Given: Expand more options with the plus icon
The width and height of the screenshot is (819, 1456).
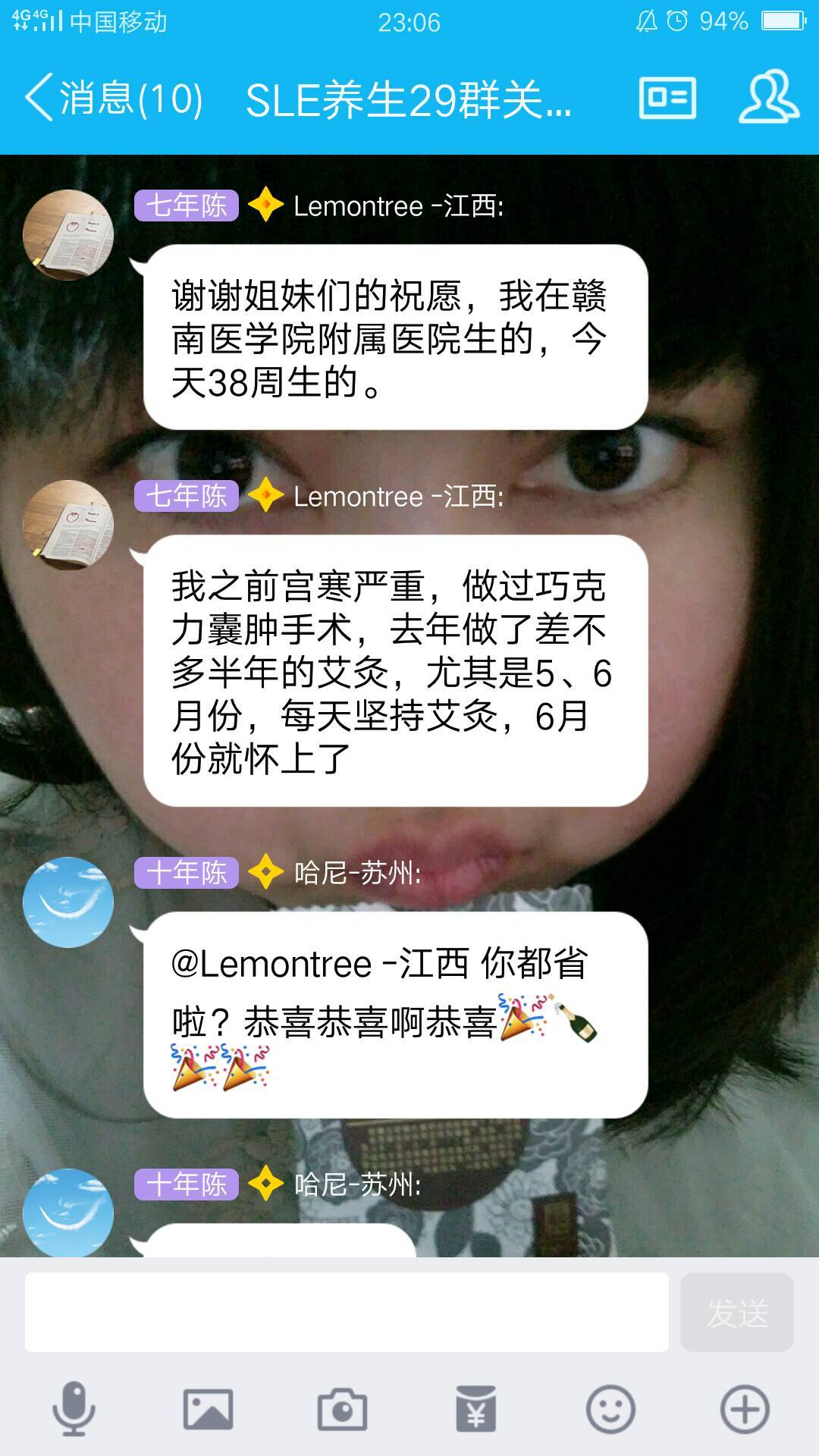Looking at the screenshot, I should click(744, 1409).
